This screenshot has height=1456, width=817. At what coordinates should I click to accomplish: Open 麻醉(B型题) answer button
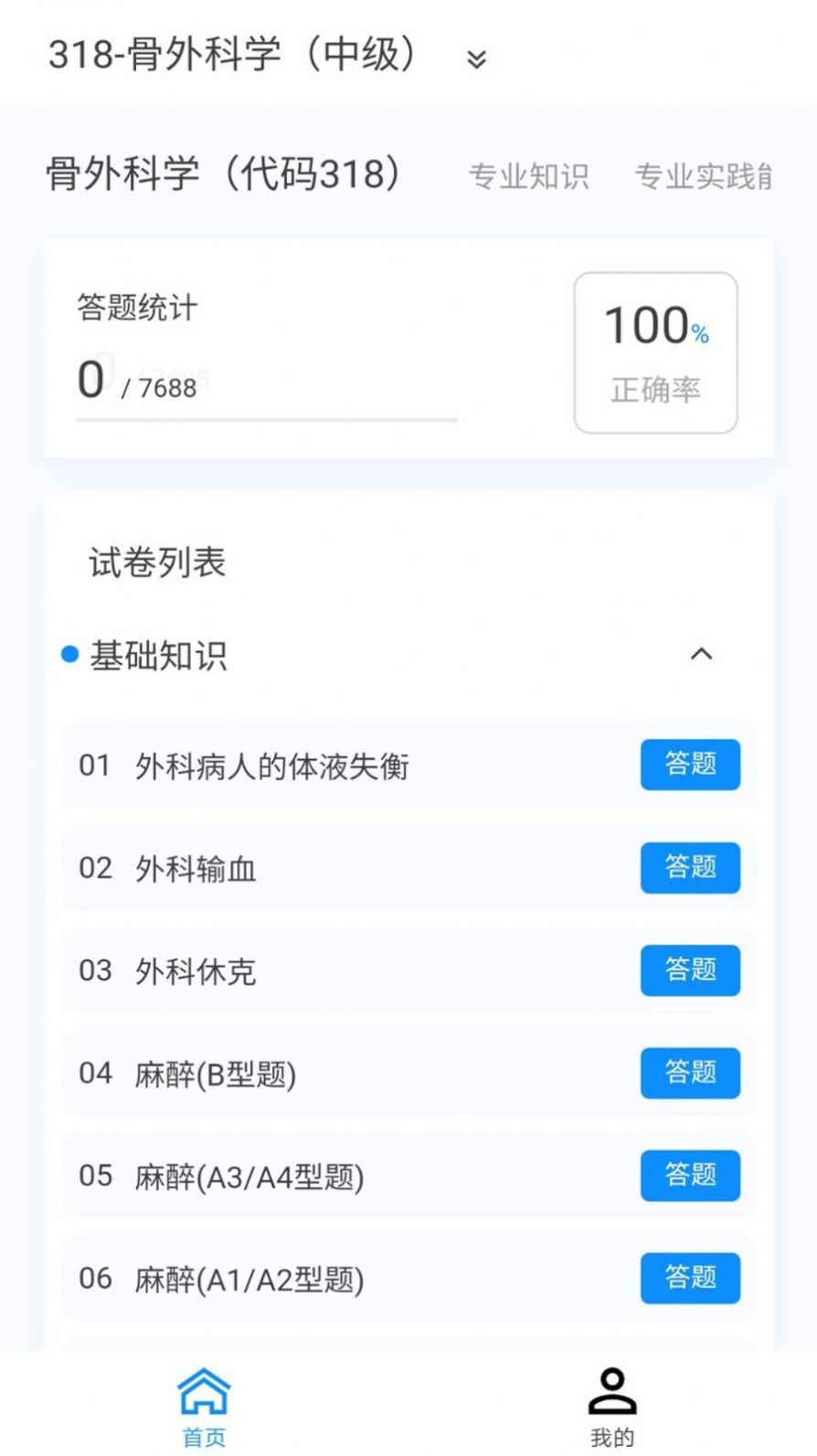[x=690, y=1073]
